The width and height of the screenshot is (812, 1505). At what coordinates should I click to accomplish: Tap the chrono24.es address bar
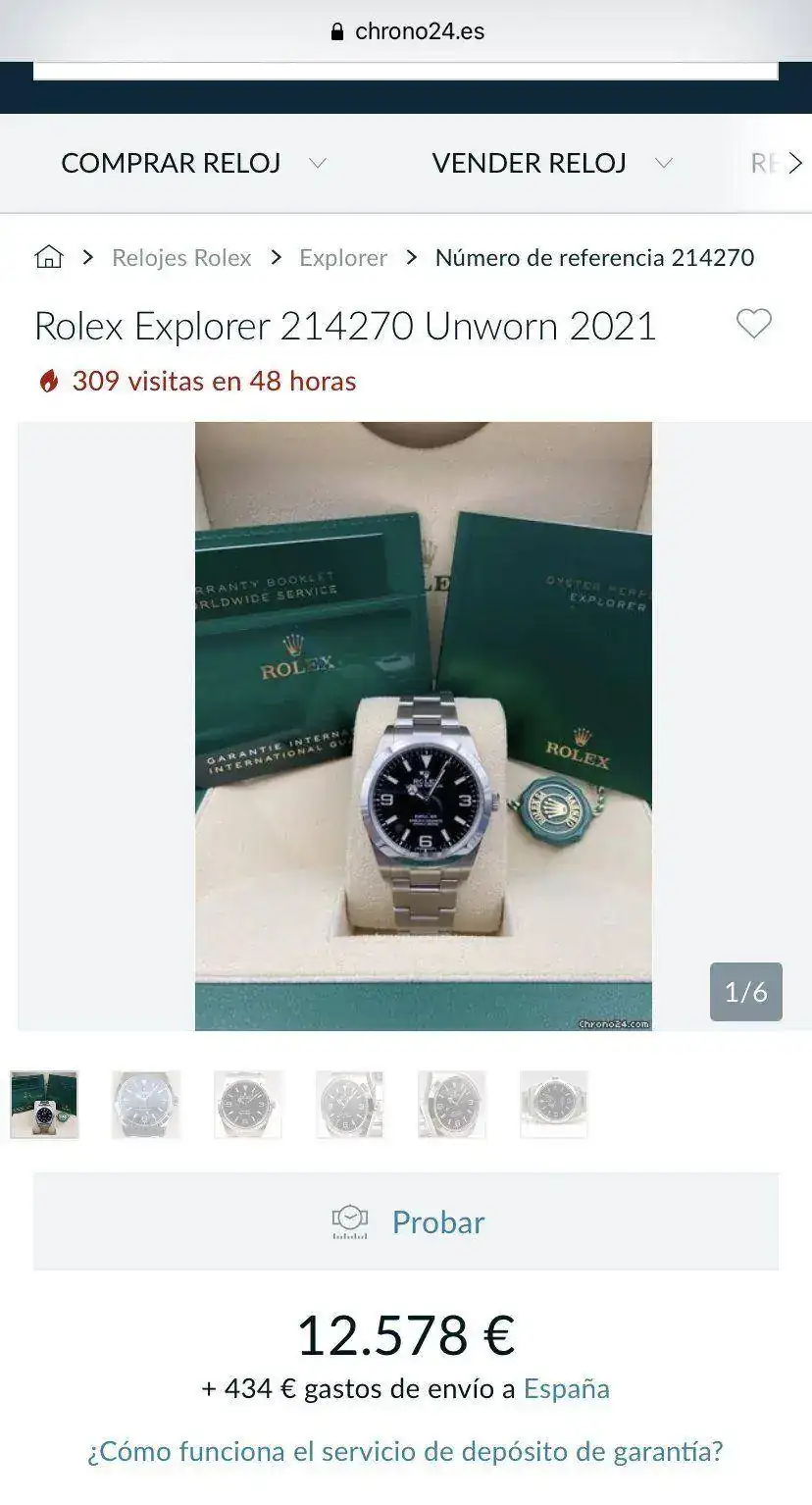406,31
